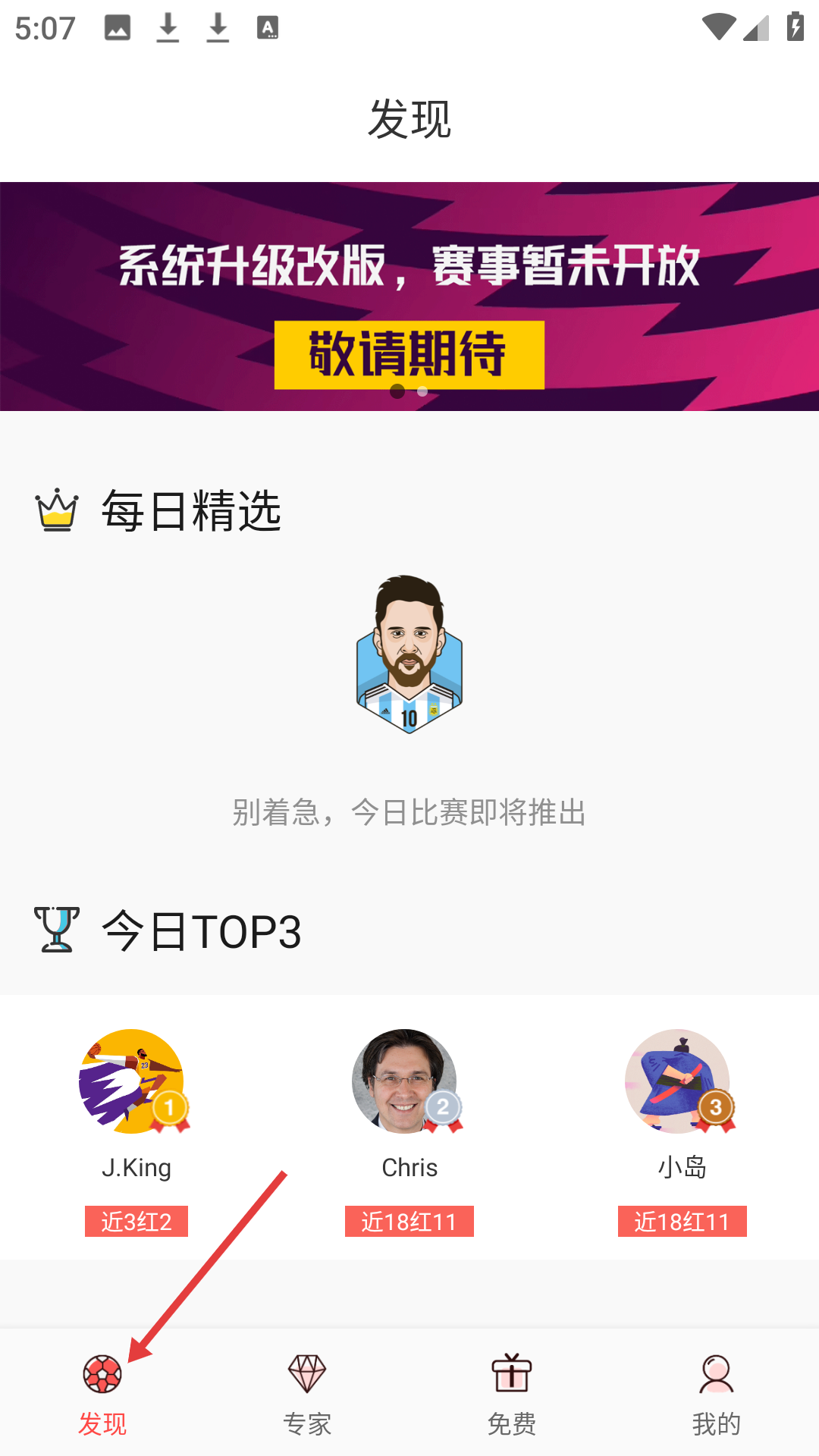
Task: Open the 我的 tab
Action: click(716, 1394)
